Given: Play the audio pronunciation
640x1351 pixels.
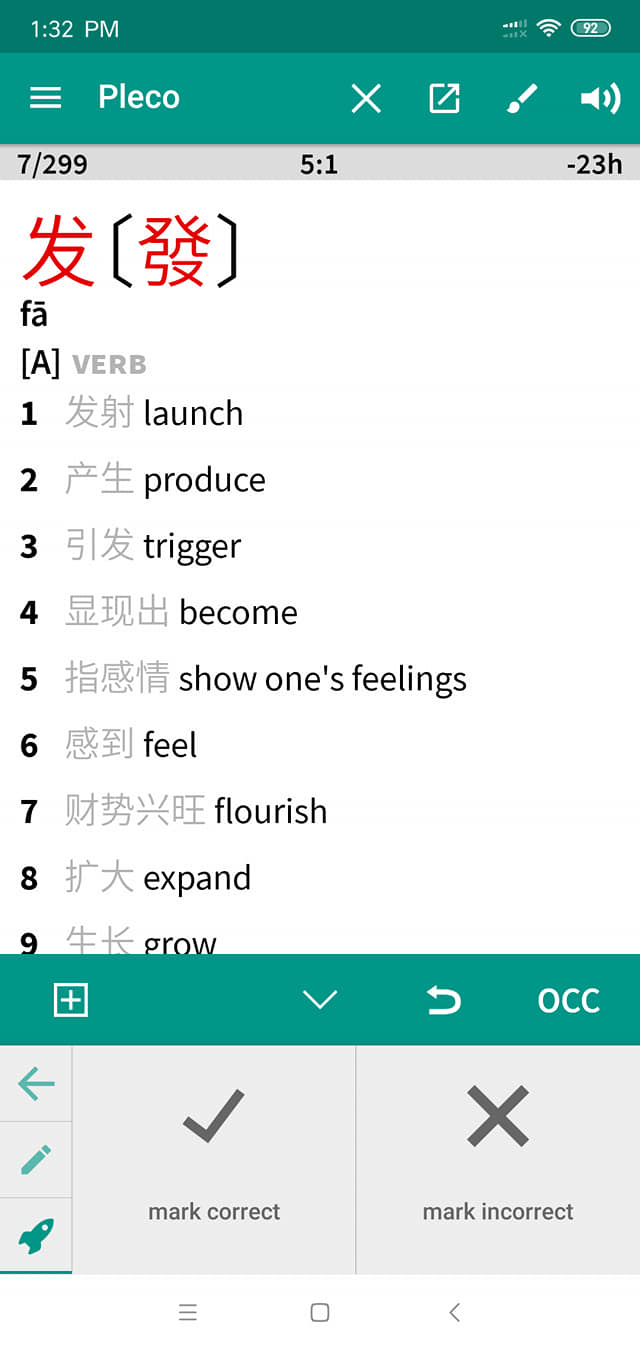Looking at the screenshot, I should [600, 98].
